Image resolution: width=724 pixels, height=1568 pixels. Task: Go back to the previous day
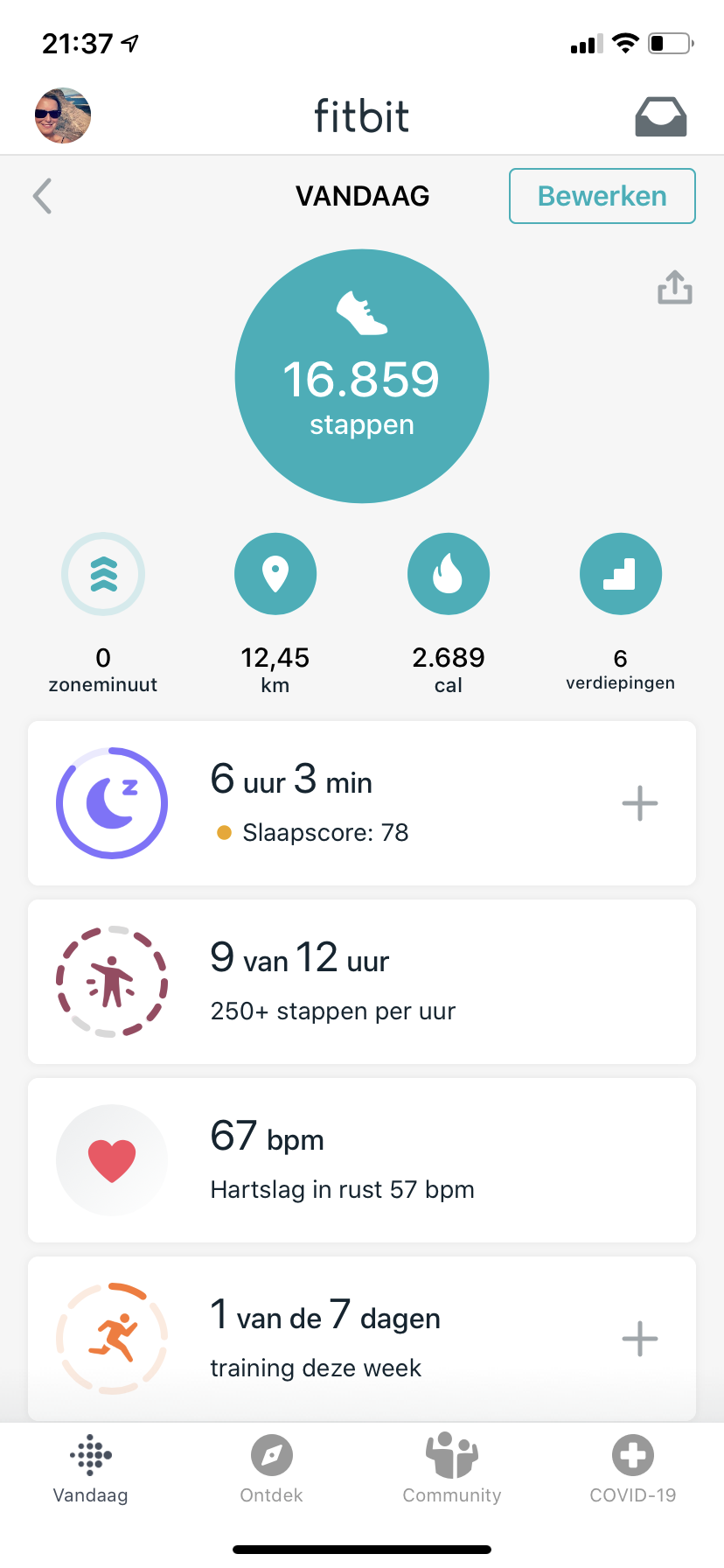coord(42,196)
